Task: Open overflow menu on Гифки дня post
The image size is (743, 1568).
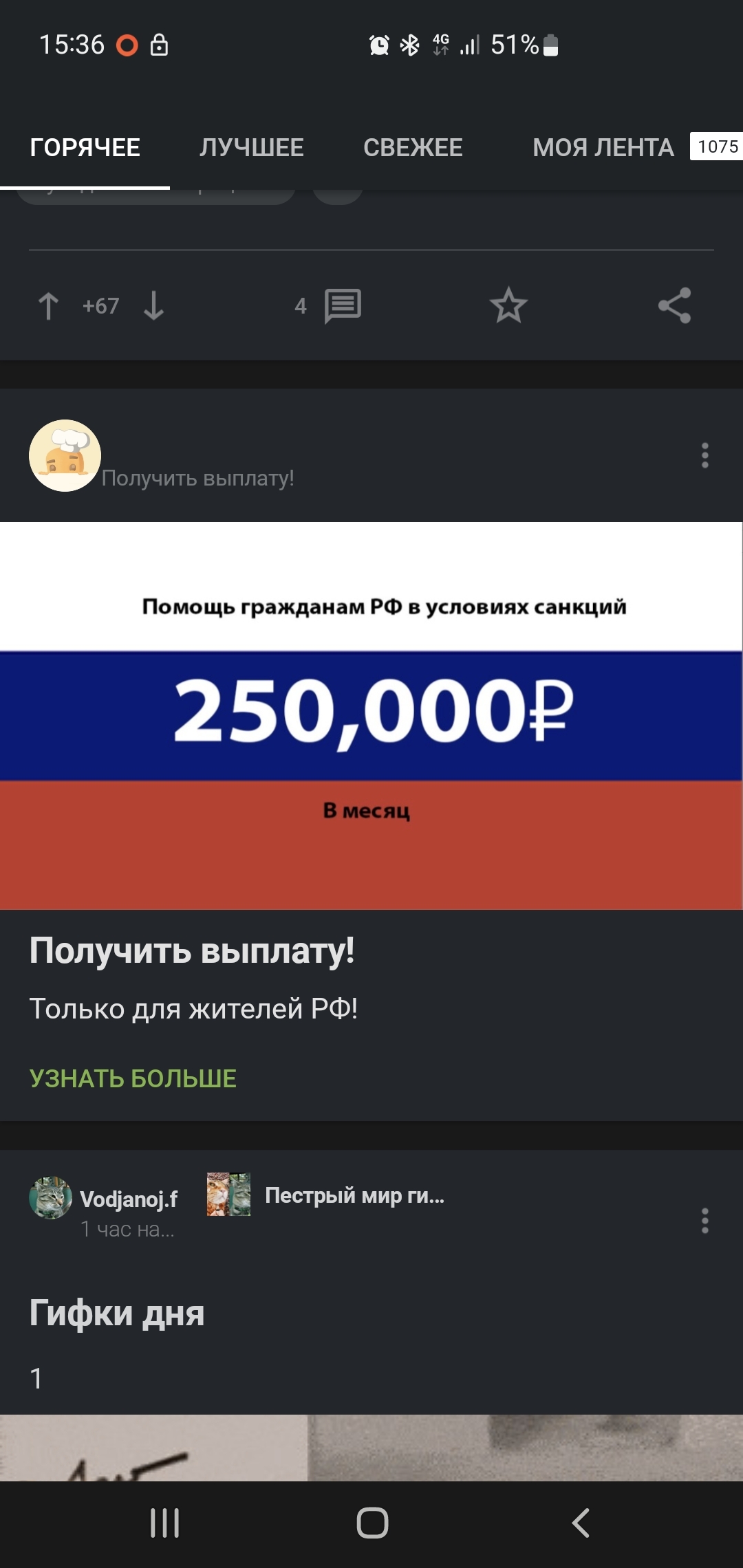Action: pos(704,1221)
